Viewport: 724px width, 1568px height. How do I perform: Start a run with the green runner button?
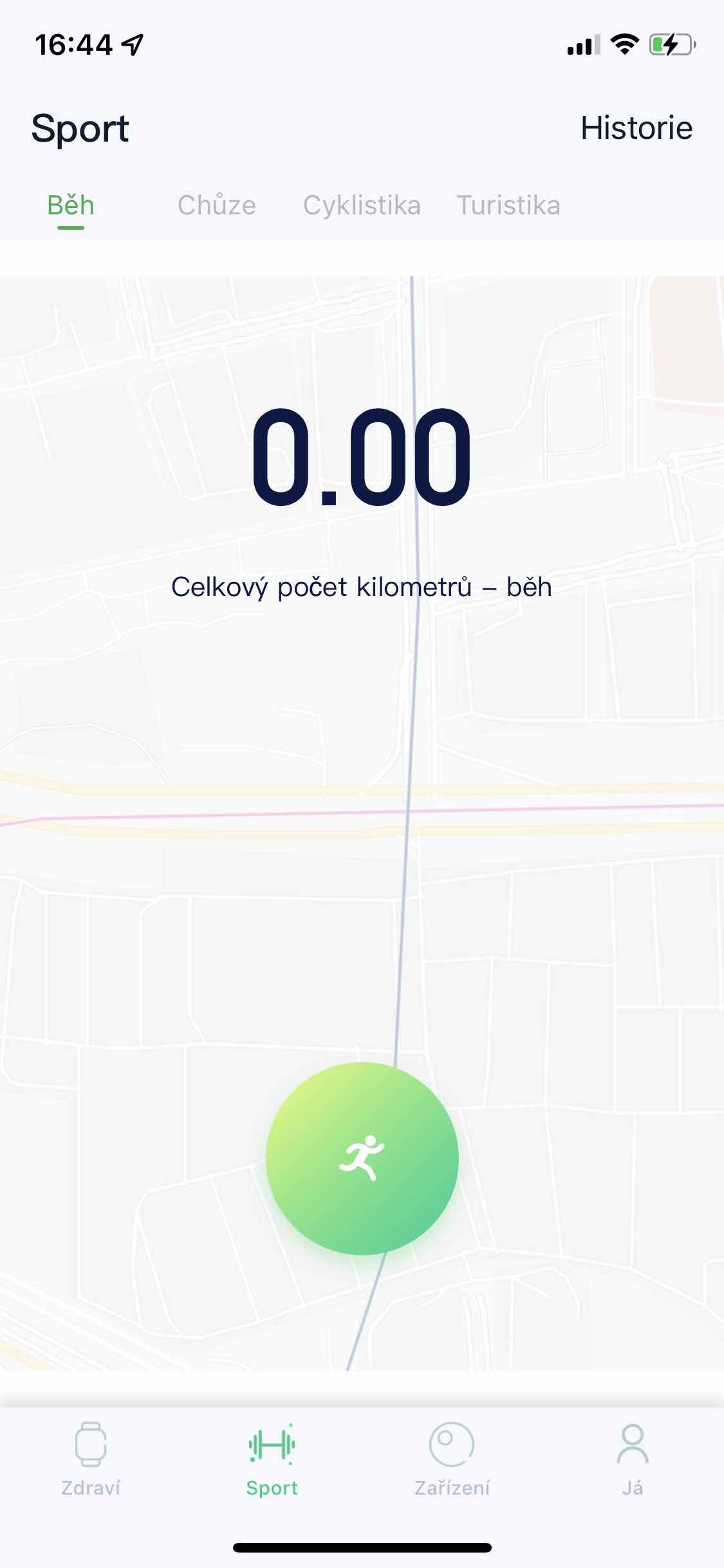coord(362,1159)
